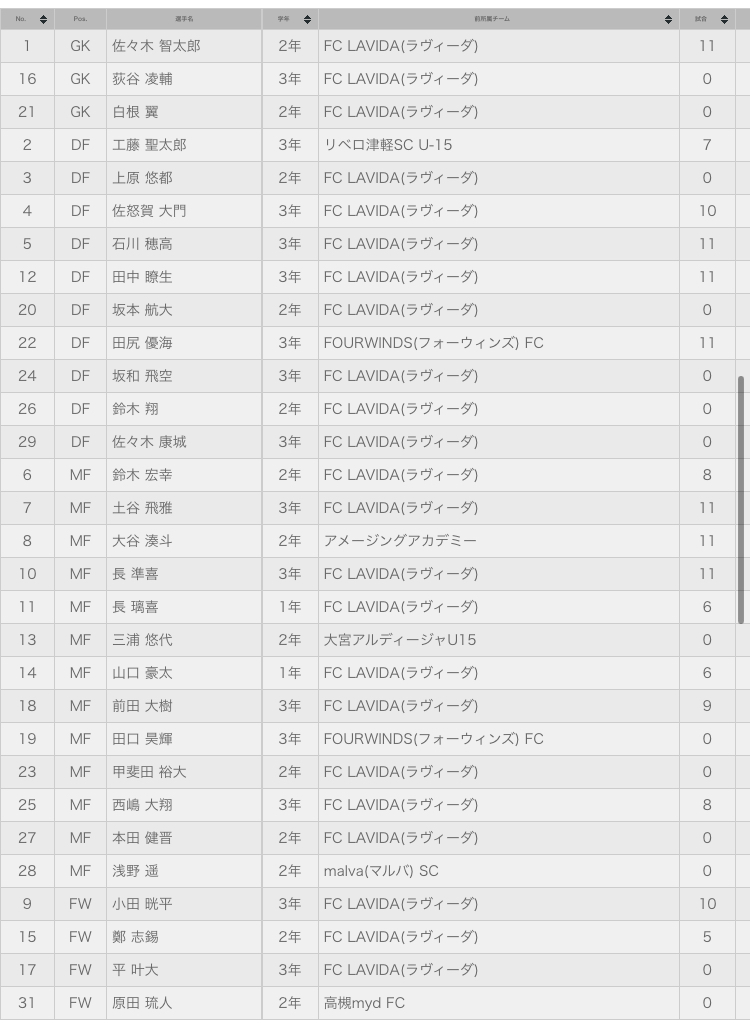Image resolution: width=750 pixels, height=1027 pixels.
Task: Sort by the 試合 (matches) column header
Action: tap(707, 19)
